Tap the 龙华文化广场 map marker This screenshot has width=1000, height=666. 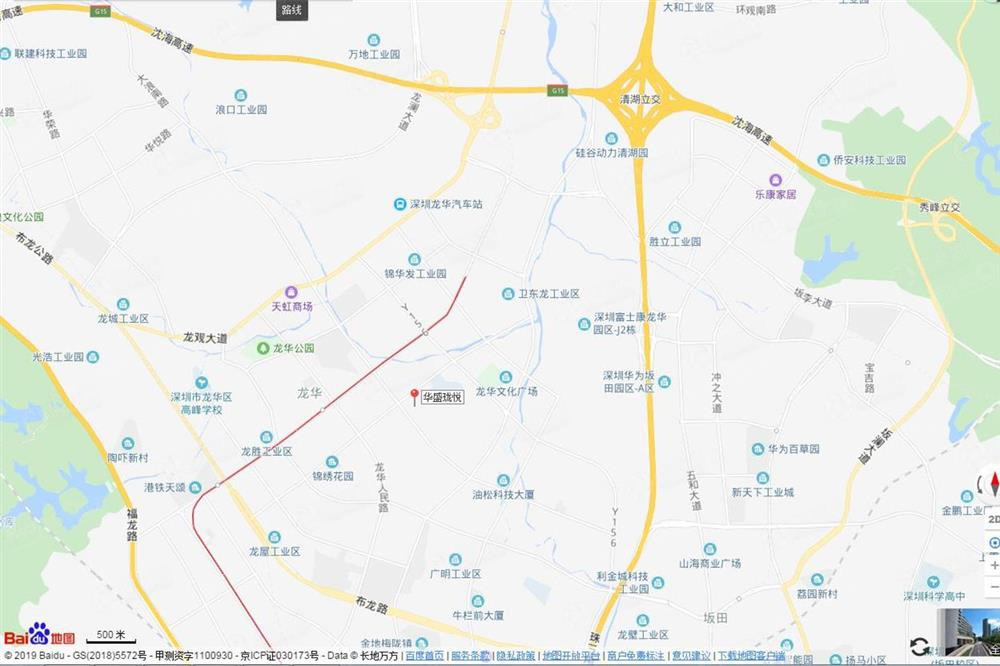[505, 376]
